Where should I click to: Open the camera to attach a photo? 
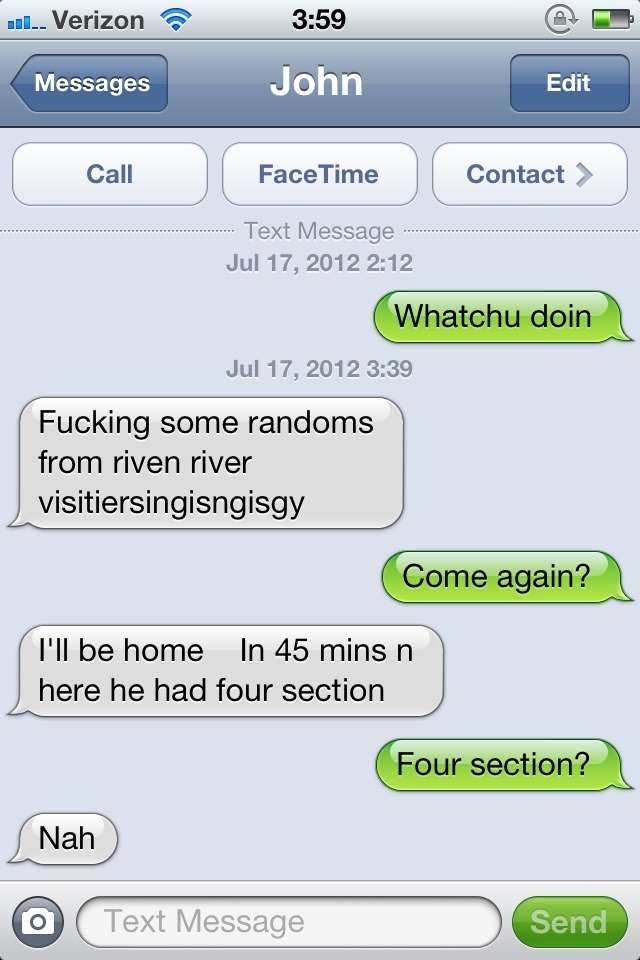pyautogui.click(x=38, y=921)
